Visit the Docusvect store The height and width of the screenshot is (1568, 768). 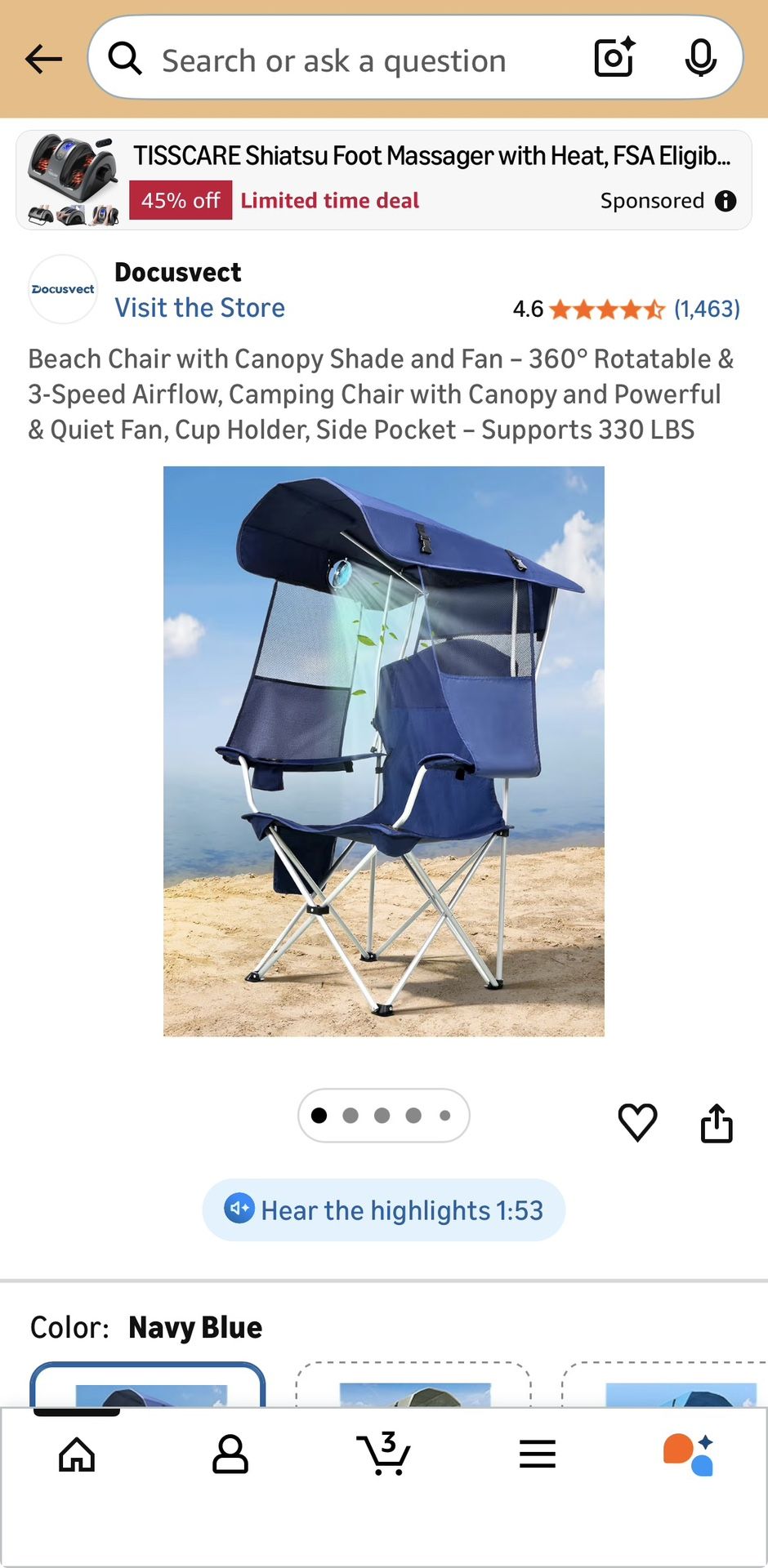point(199,308)
